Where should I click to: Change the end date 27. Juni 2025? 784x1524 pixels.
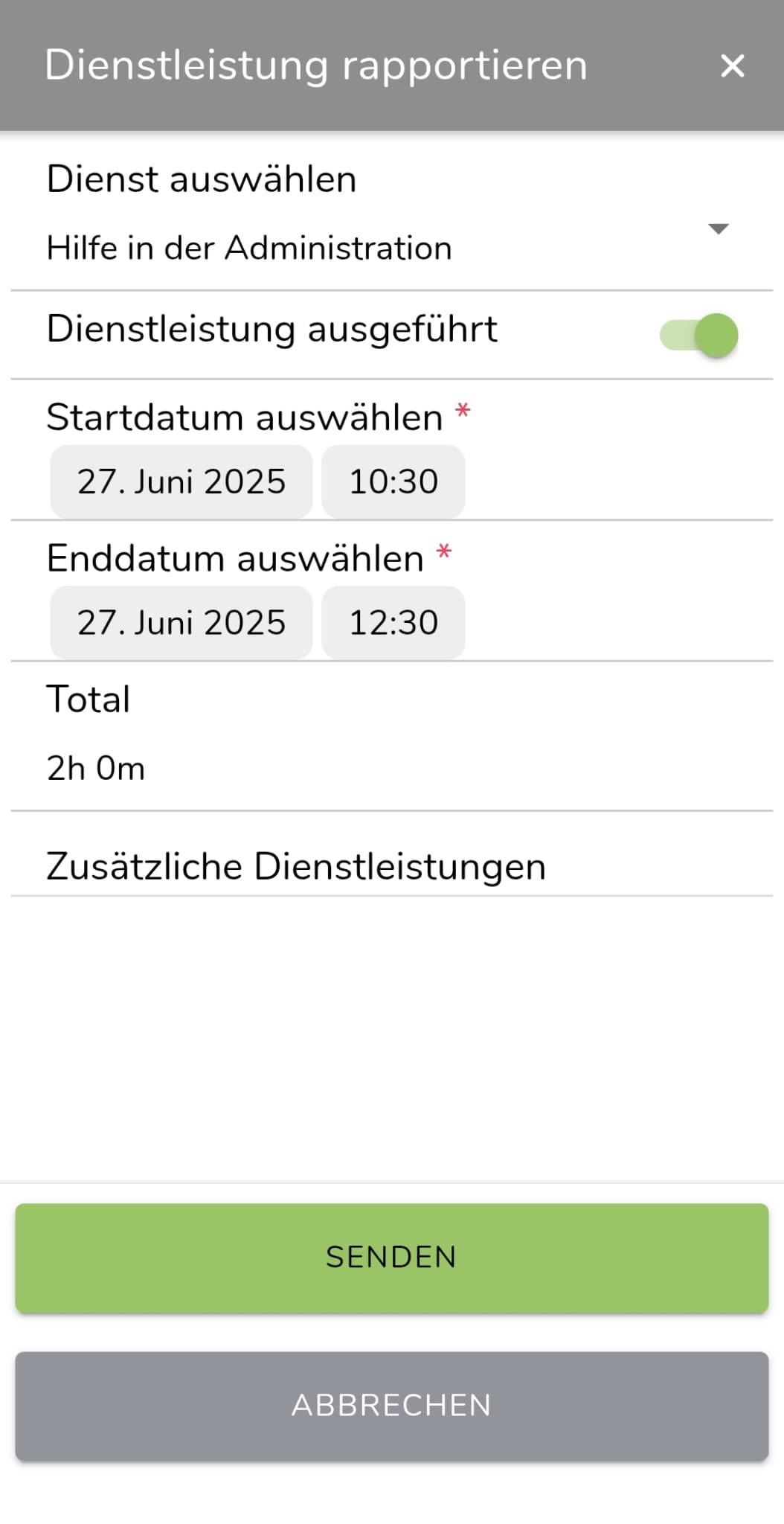coord(181,623)
